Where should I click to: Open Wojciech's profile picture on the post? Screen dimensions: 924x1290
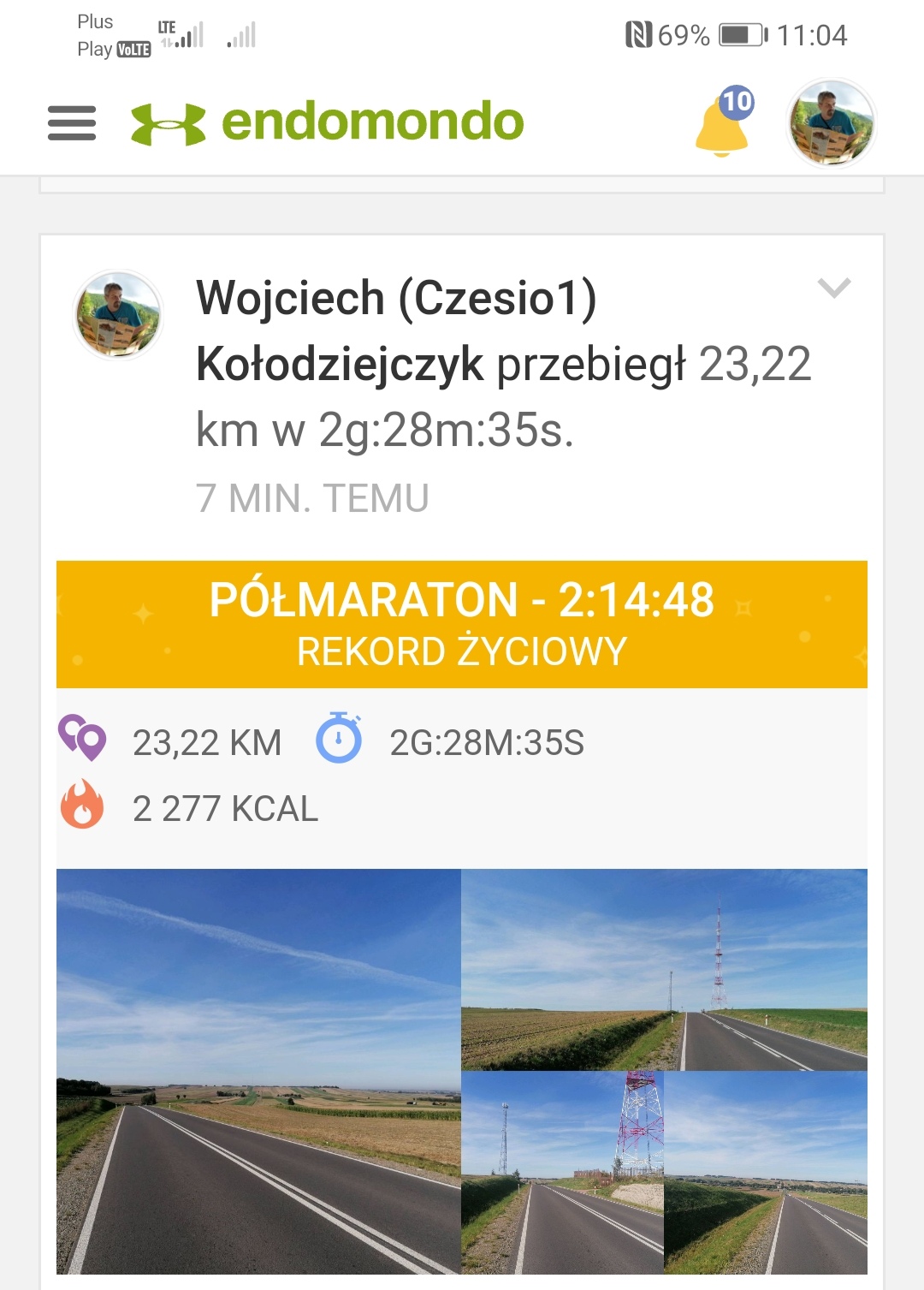tap(118, 314)
